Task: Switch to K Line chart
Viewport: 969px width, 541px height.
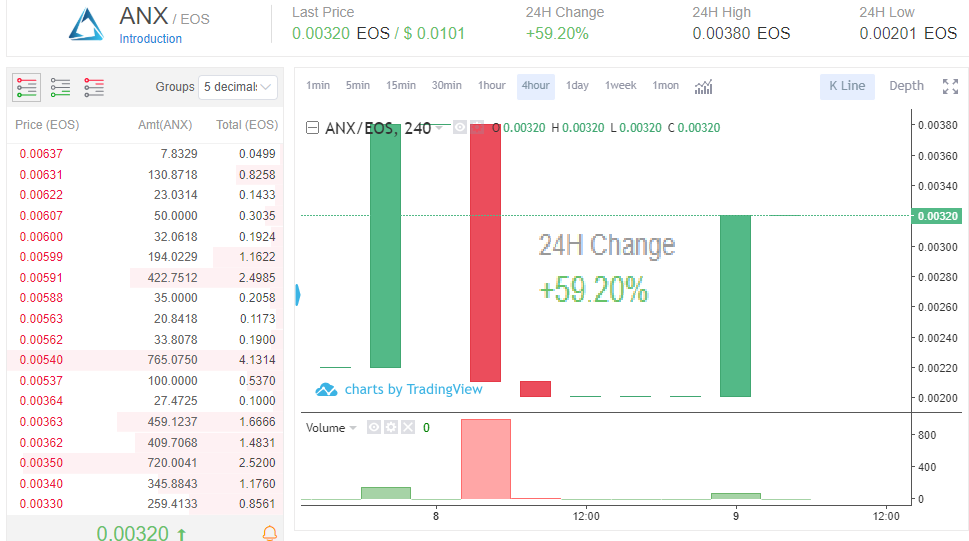Action: click(x=847, y=86)
